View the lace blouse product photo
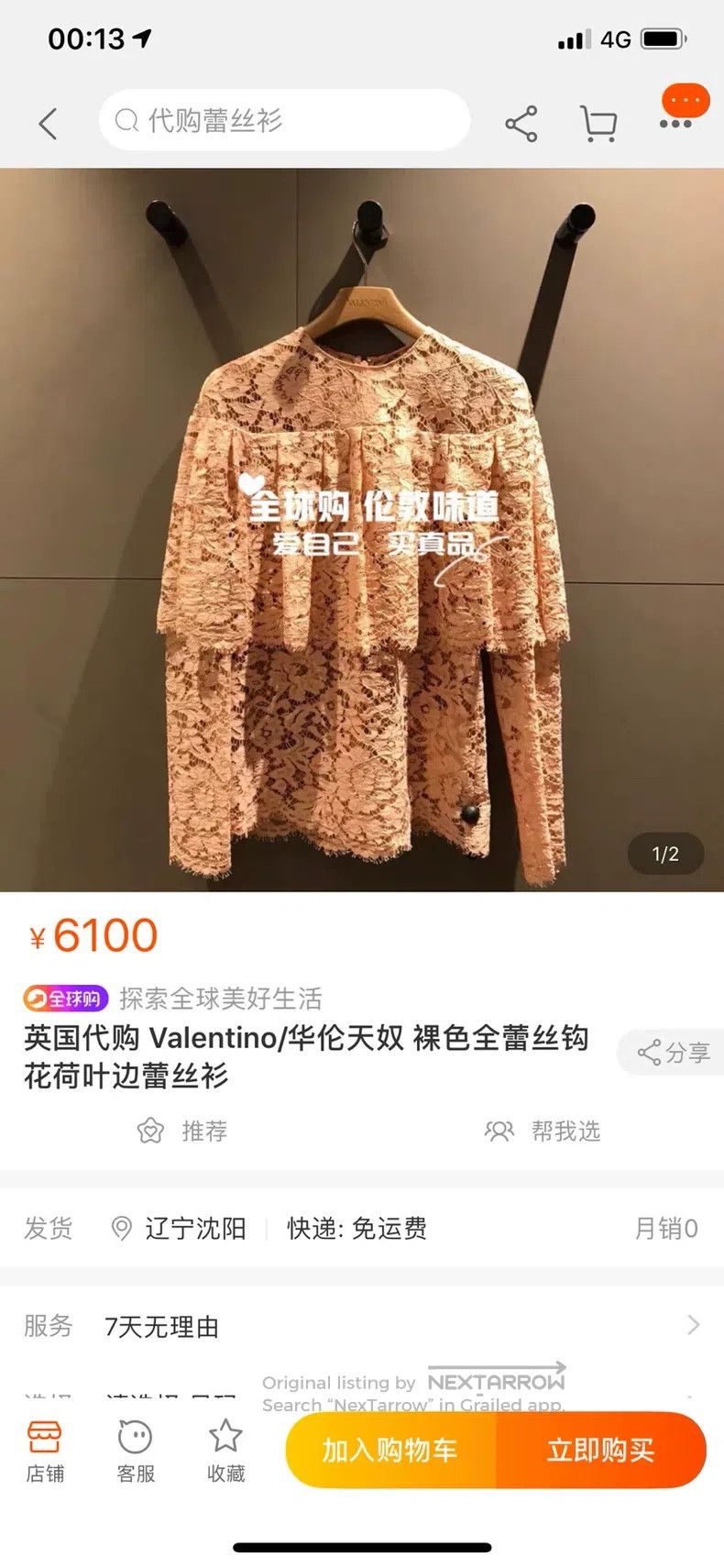 click(362, 529)
